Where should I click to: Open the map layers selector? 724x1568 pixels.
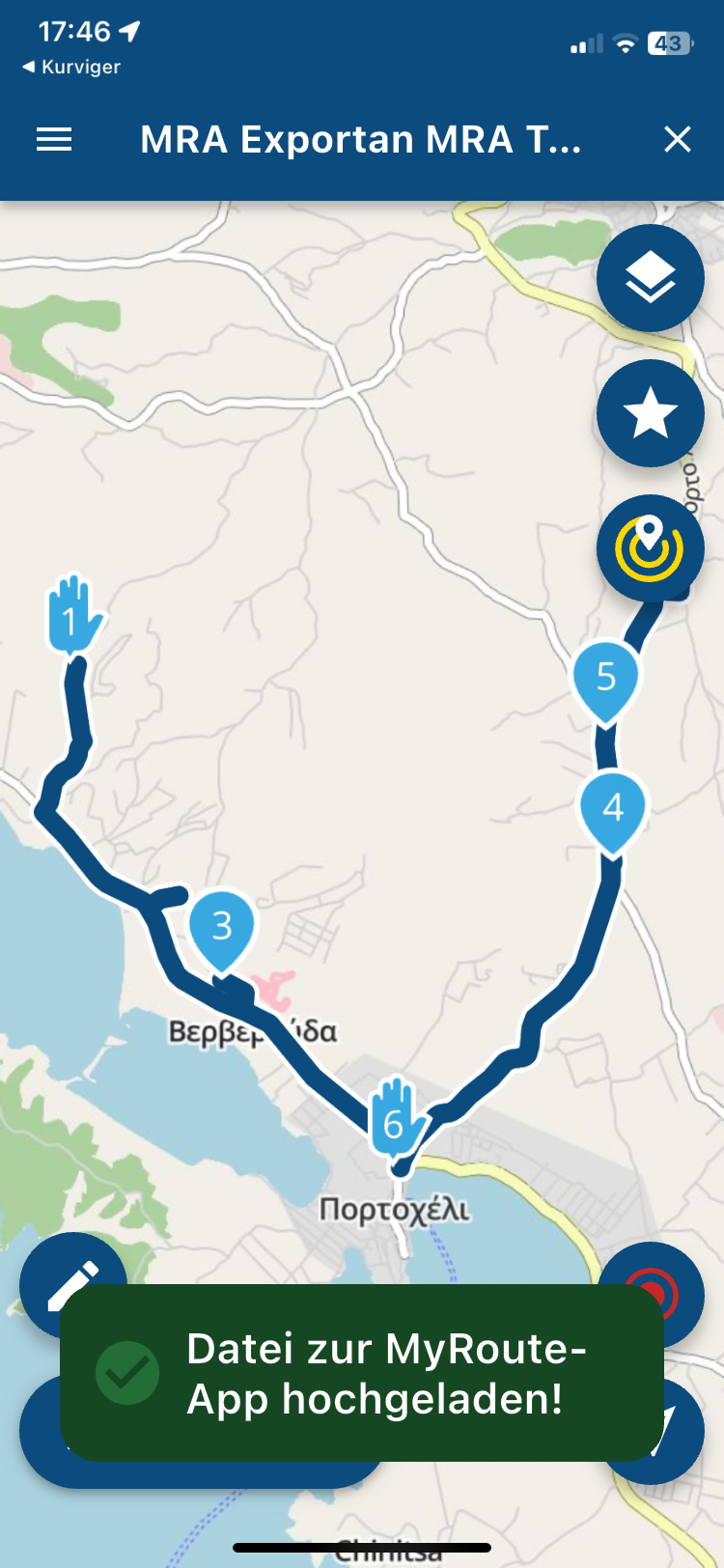(x=650, y=279)
